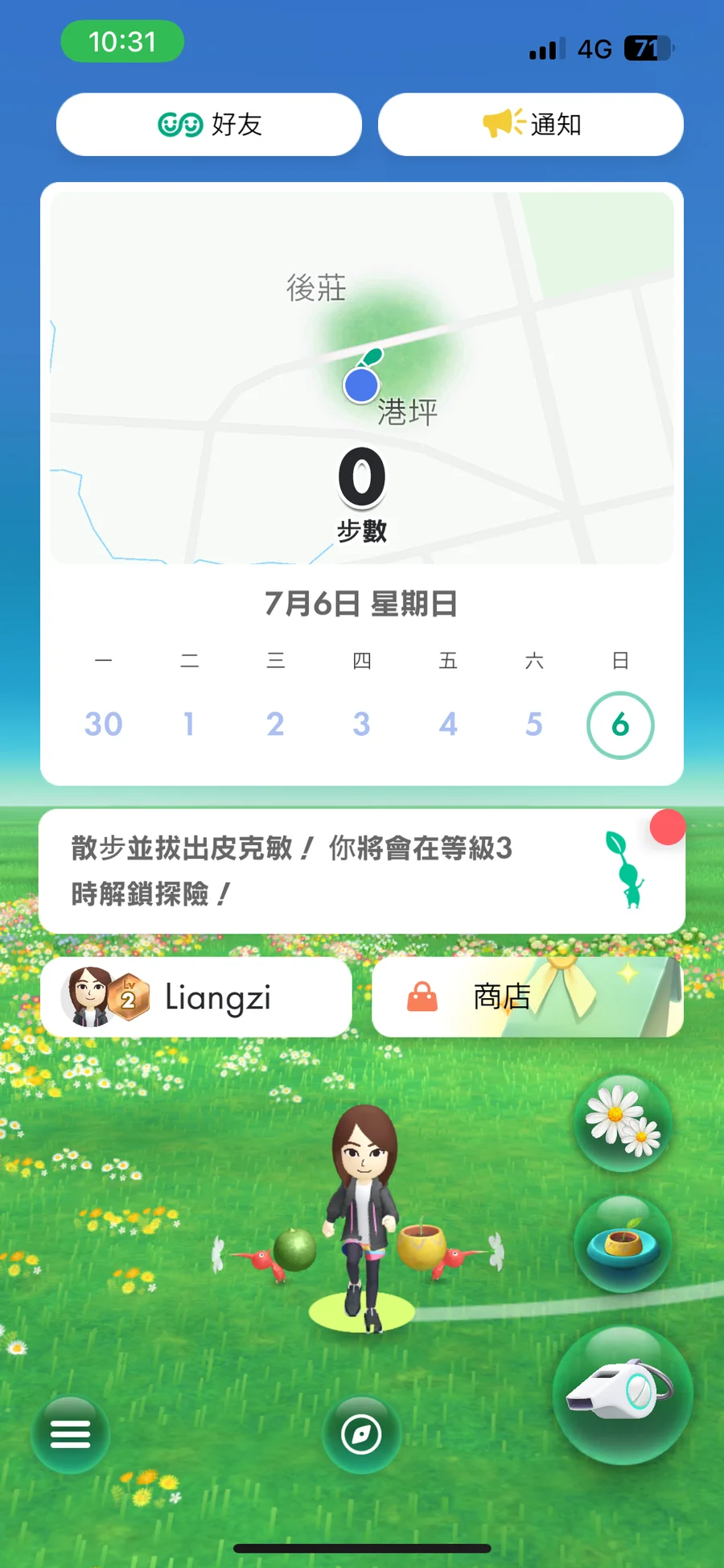
Task: Select today, day 6, in the calendar
Action: coord(619,724)
